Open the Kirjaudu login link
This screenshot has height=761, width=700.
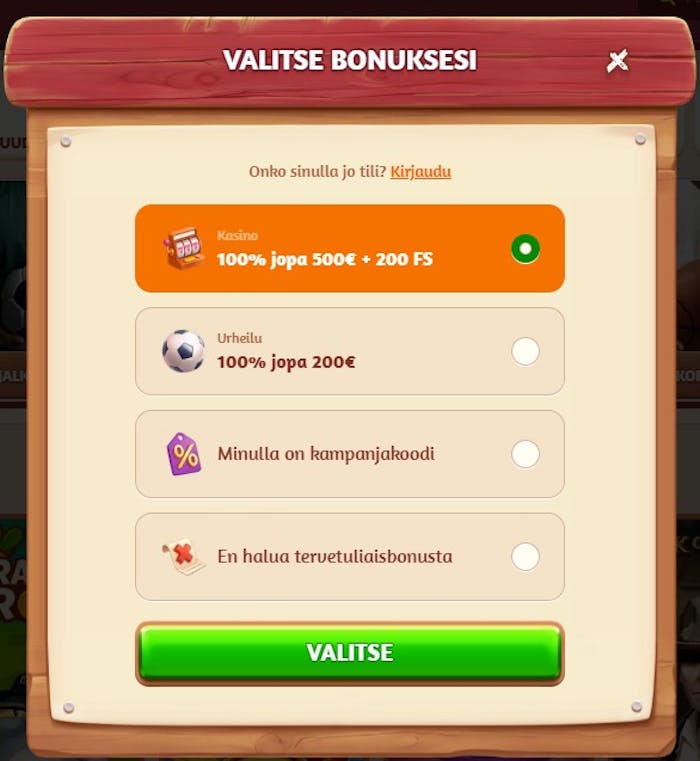coord(420,171)
